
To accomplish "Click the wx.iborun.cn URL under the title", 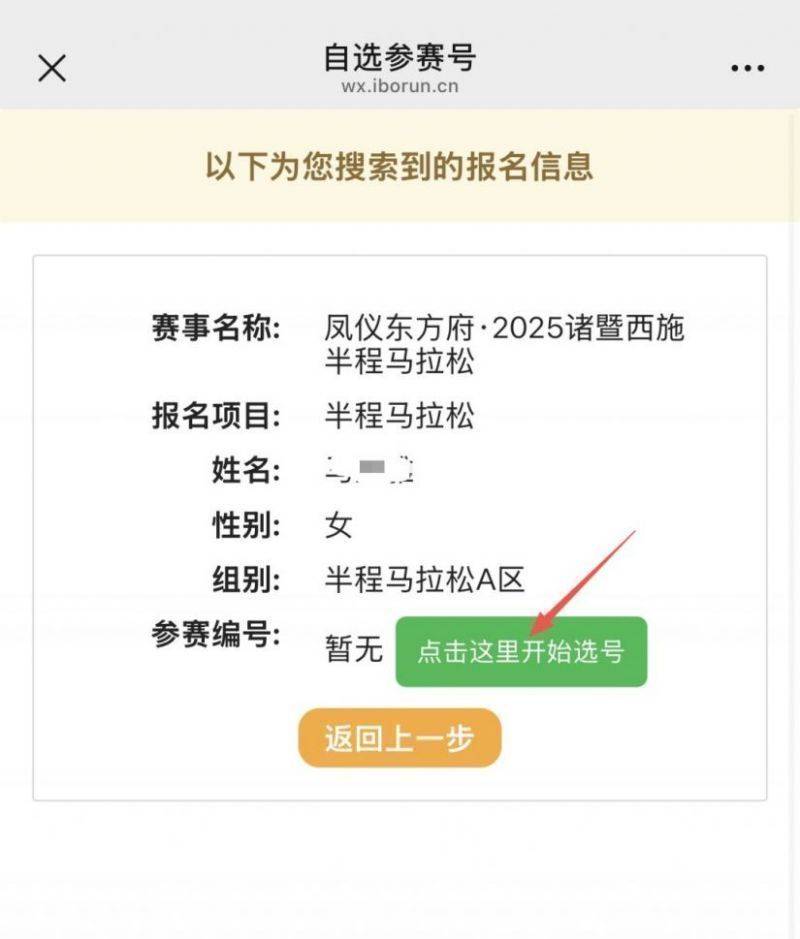I will tap(399, 85).
